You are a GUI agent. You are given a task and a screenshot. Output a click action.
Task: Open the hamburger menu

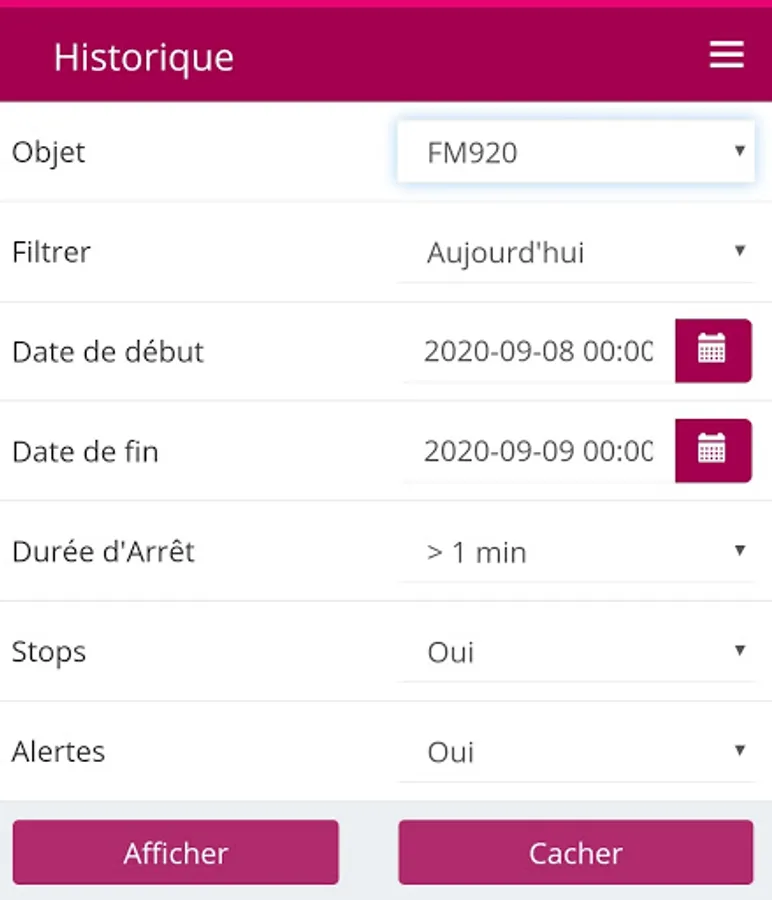click(726, 55)
